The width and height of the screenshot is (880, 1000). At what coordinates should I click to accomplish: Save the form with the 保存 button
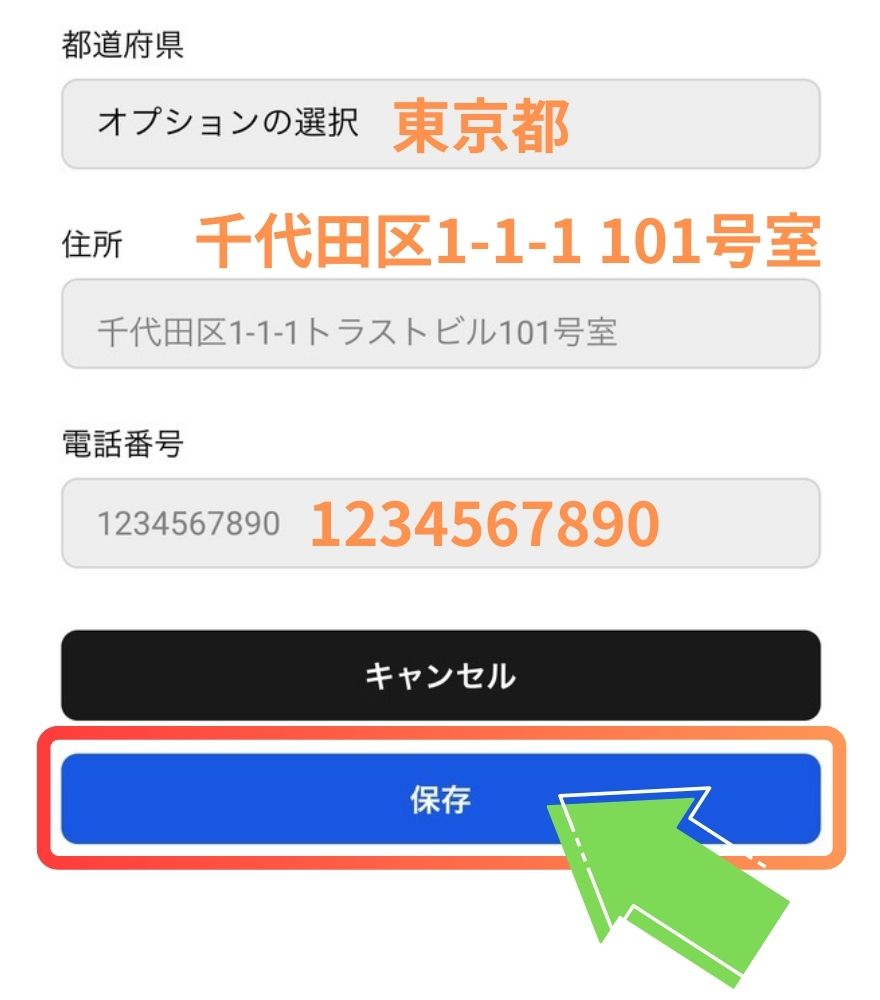(x=440, y=799)
